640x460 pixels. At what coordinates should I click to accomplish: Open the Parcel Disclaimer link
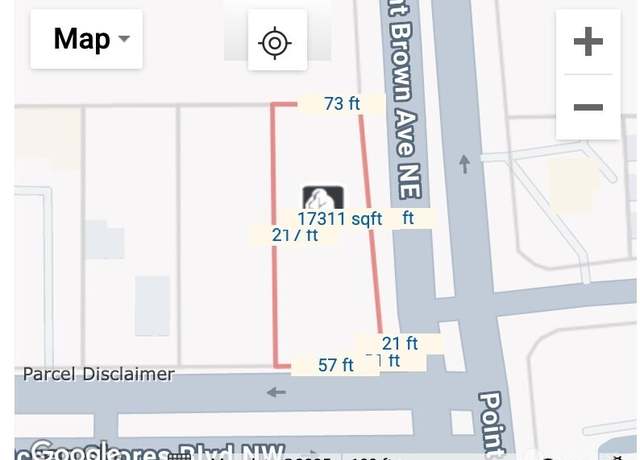[x=98, y=374]
